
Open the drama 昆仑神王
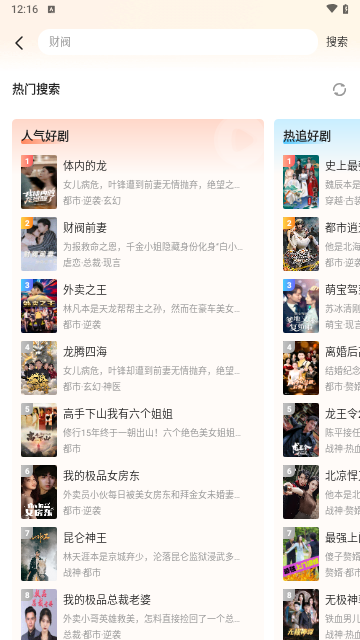138,554
